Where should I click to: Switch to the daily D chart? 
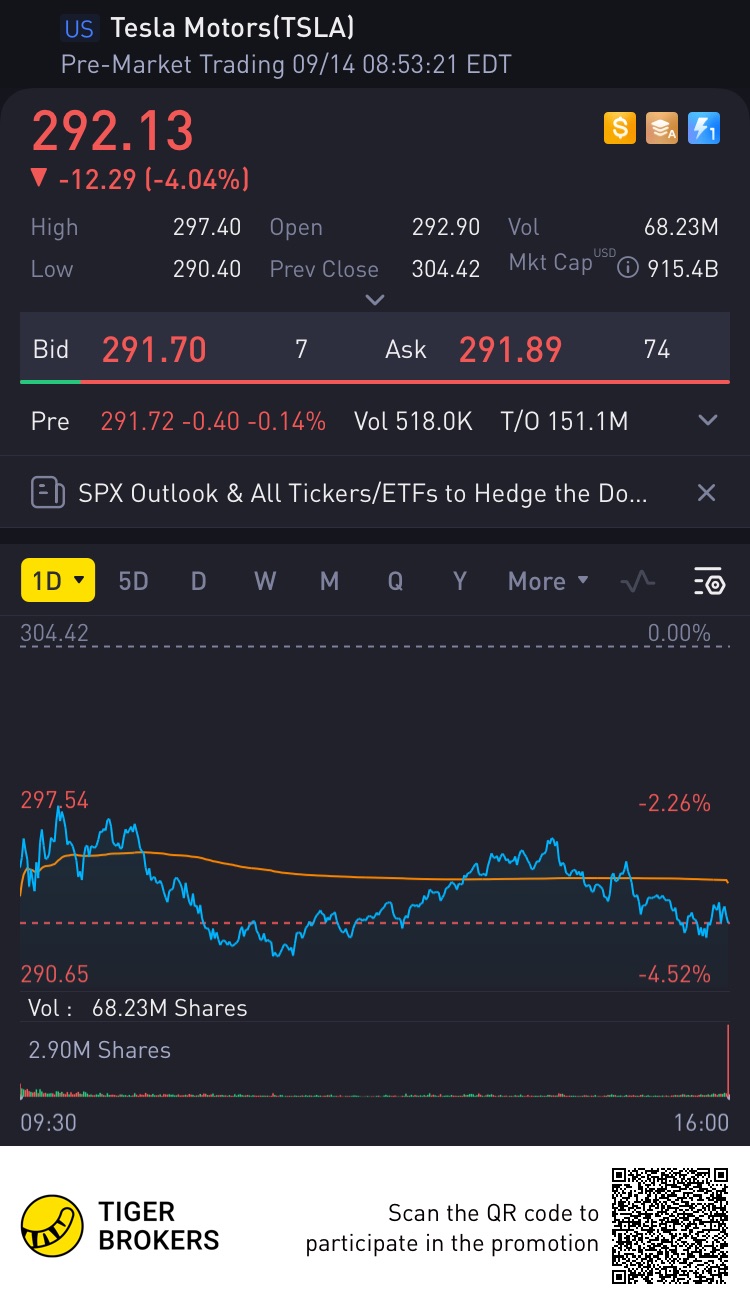[198, 581]
